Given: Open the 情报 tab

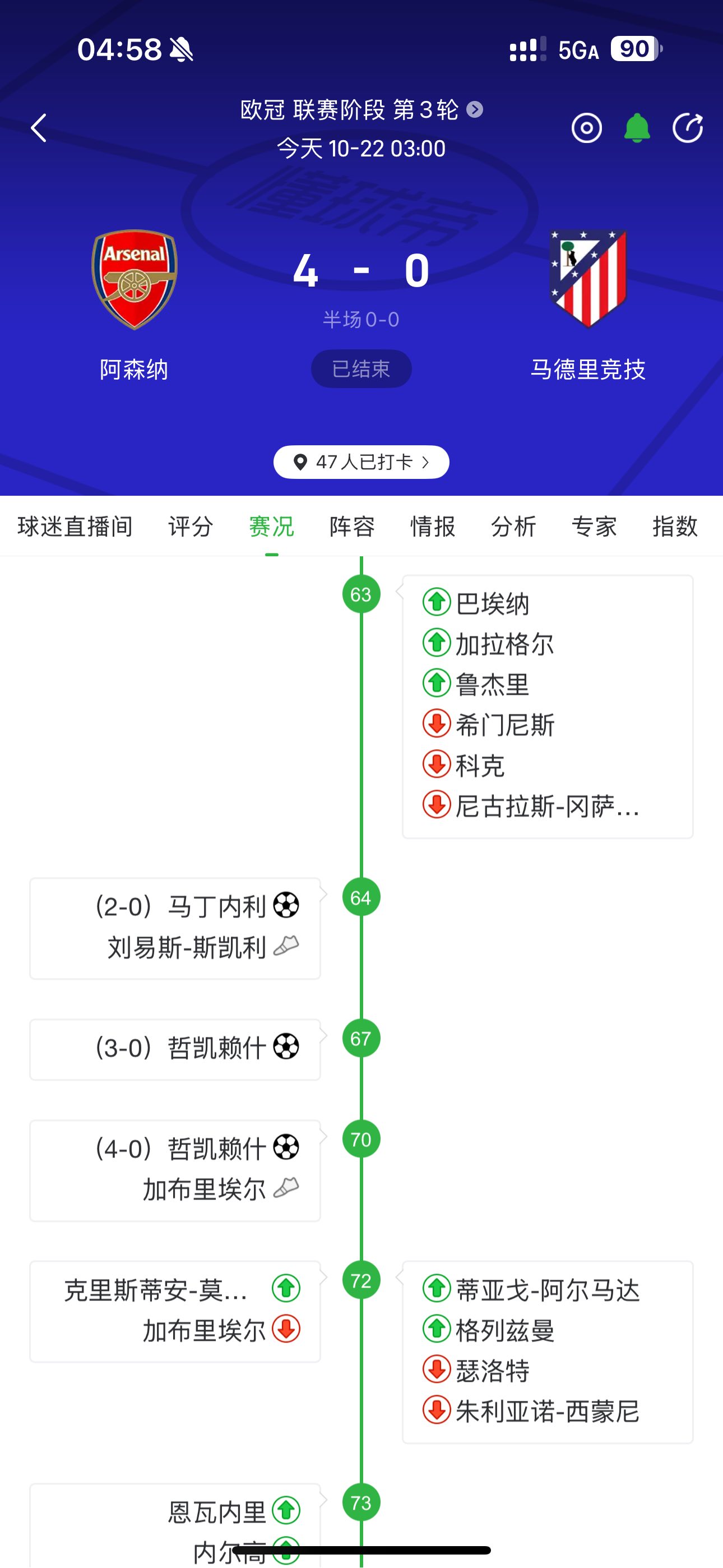Looking at the screenshot, I should point(433,527).
